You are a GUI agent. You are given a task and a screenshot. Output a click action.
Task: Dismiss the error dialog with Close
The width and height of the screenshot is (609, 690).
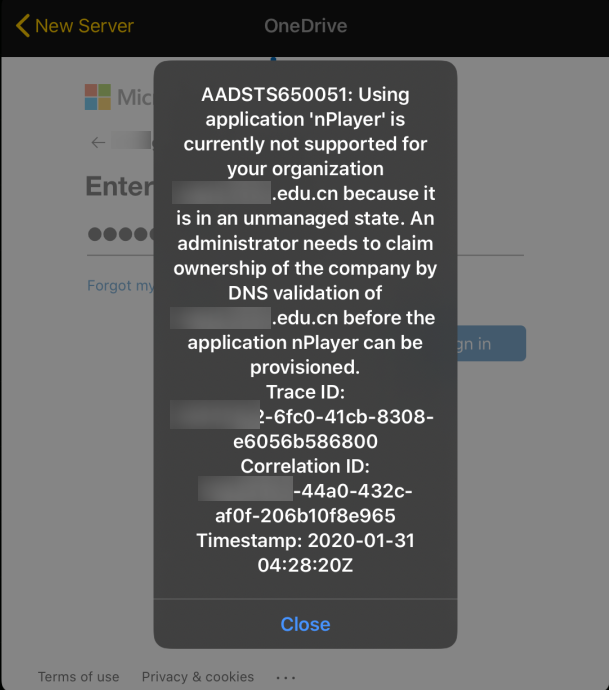pos(305,624)
